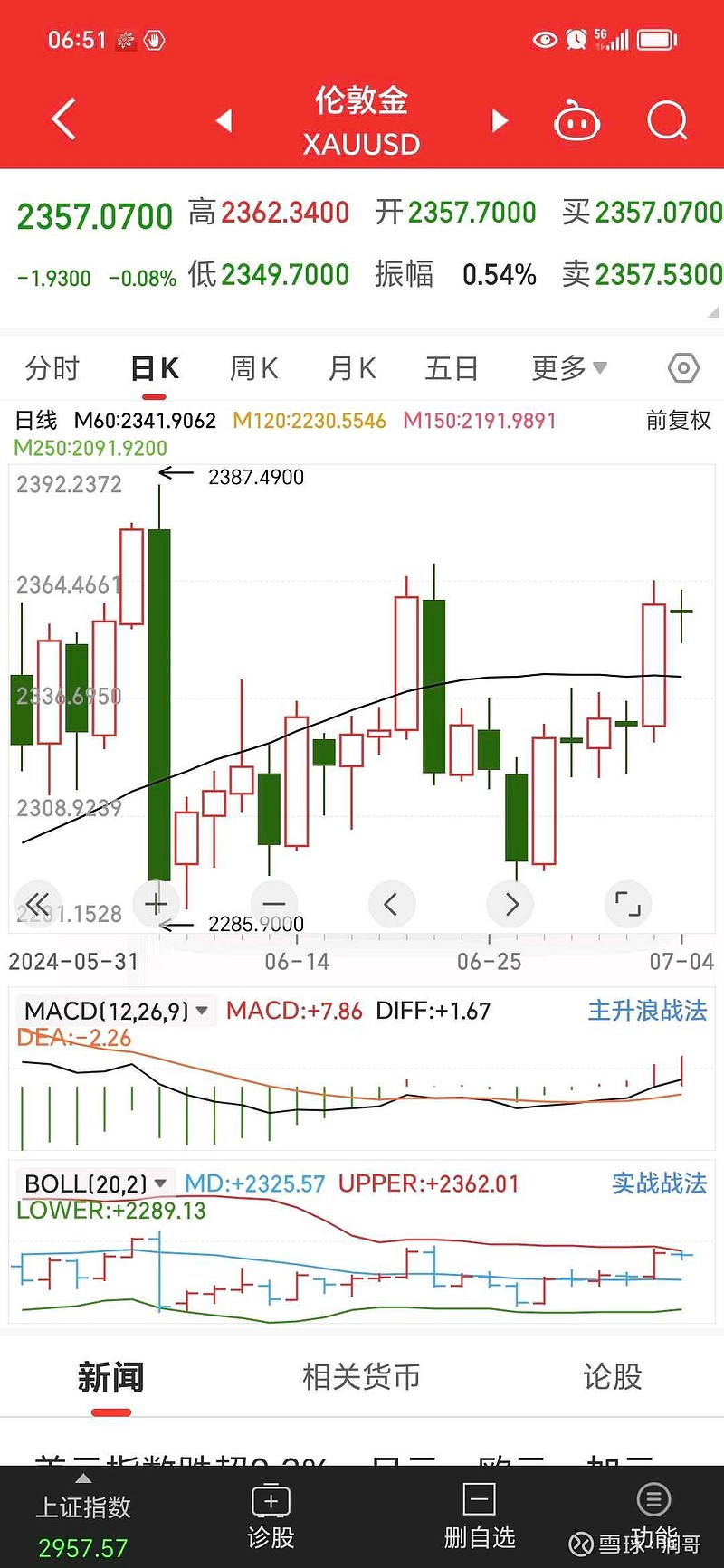Toggle 前复权 price adjustment mode
The image size is (724, 1568).
tap(676, 421)
